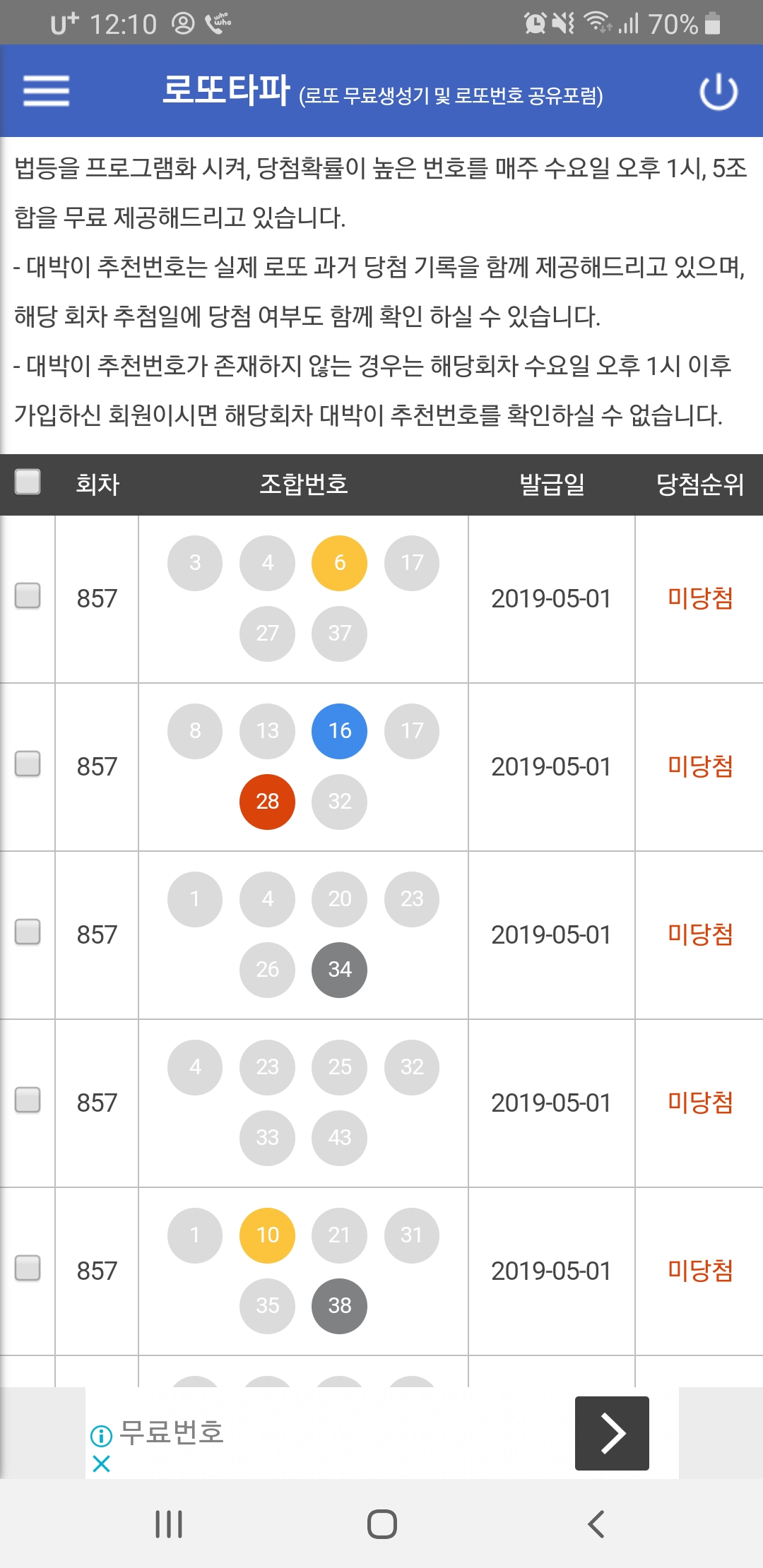Check the row with numbers 8, 13, 16, 17
Viewport: 763px width, 1568px height.
tap(28, 764)
